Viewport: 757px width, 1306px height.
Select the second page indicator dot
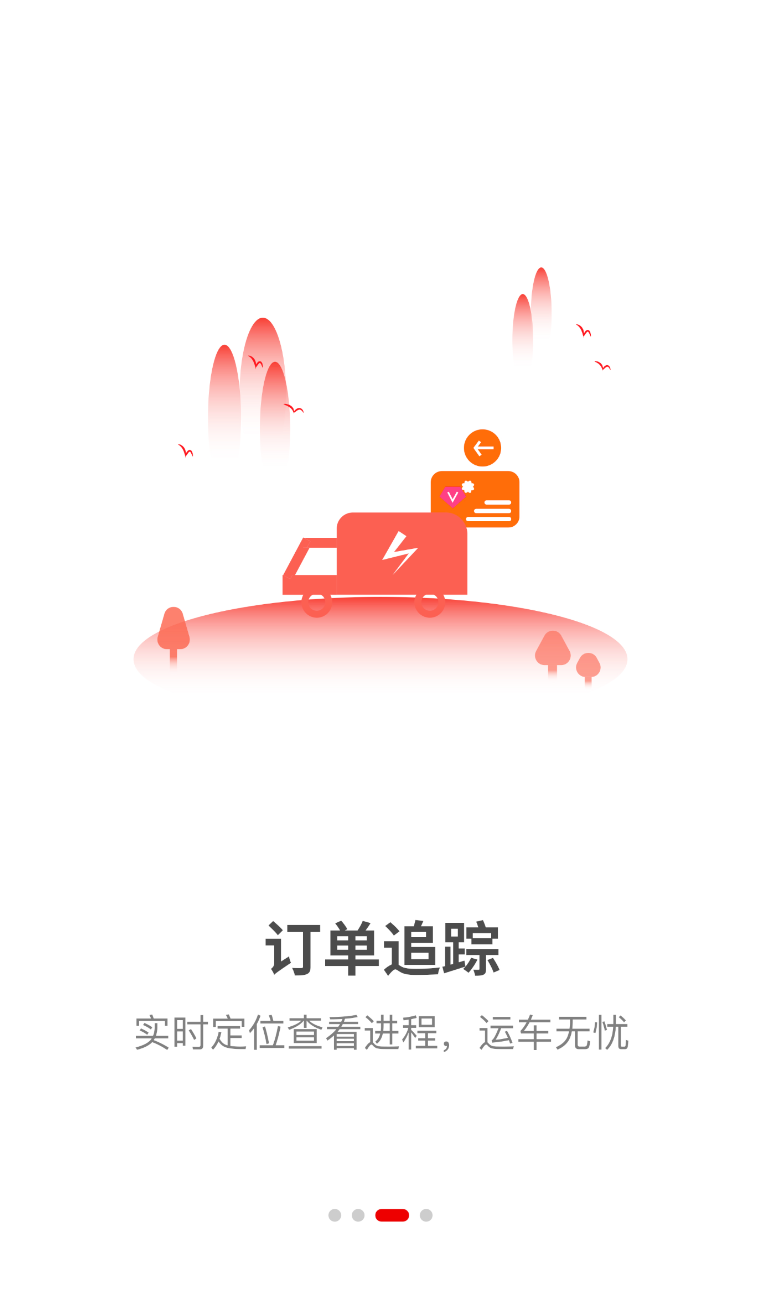coord(358,1215)
